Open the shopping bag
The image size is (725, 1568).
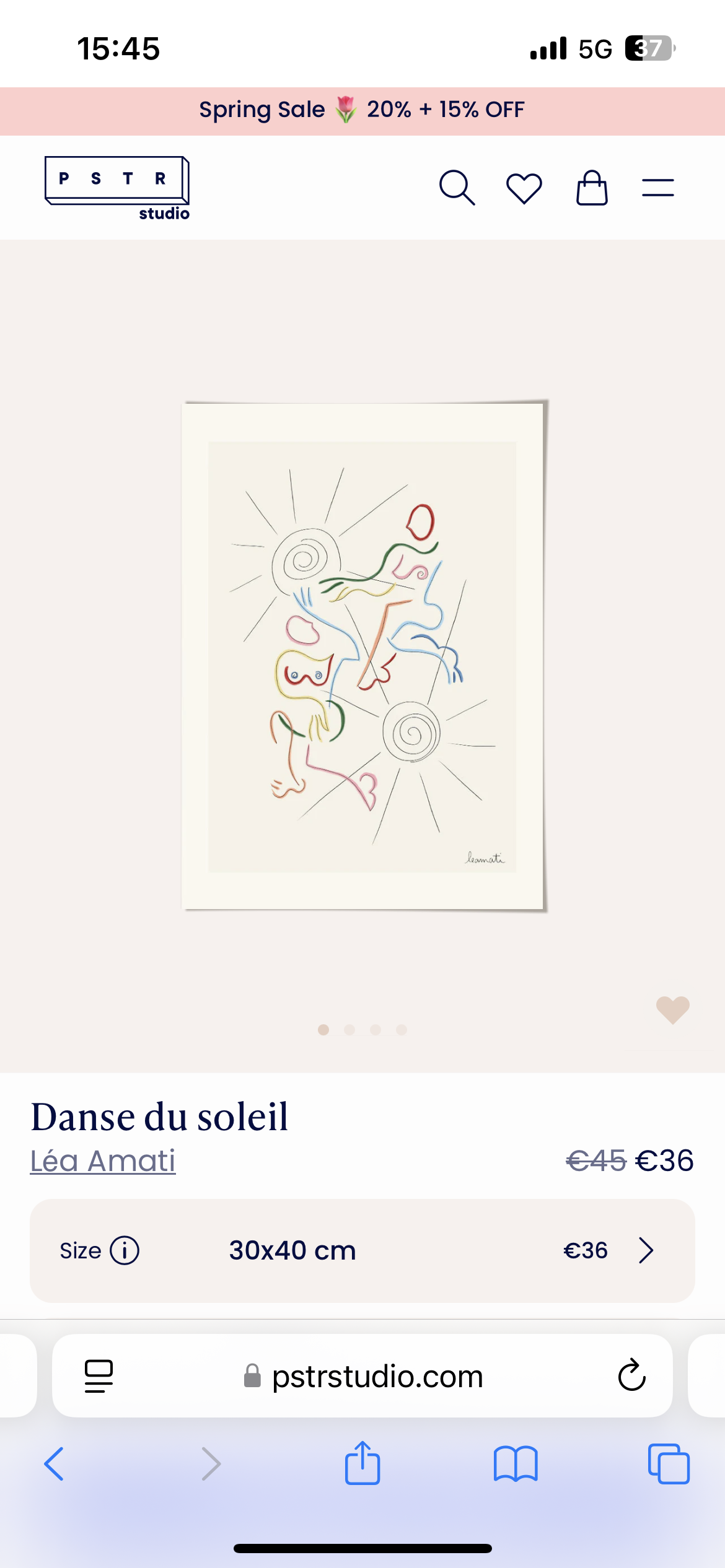(592, 188)
